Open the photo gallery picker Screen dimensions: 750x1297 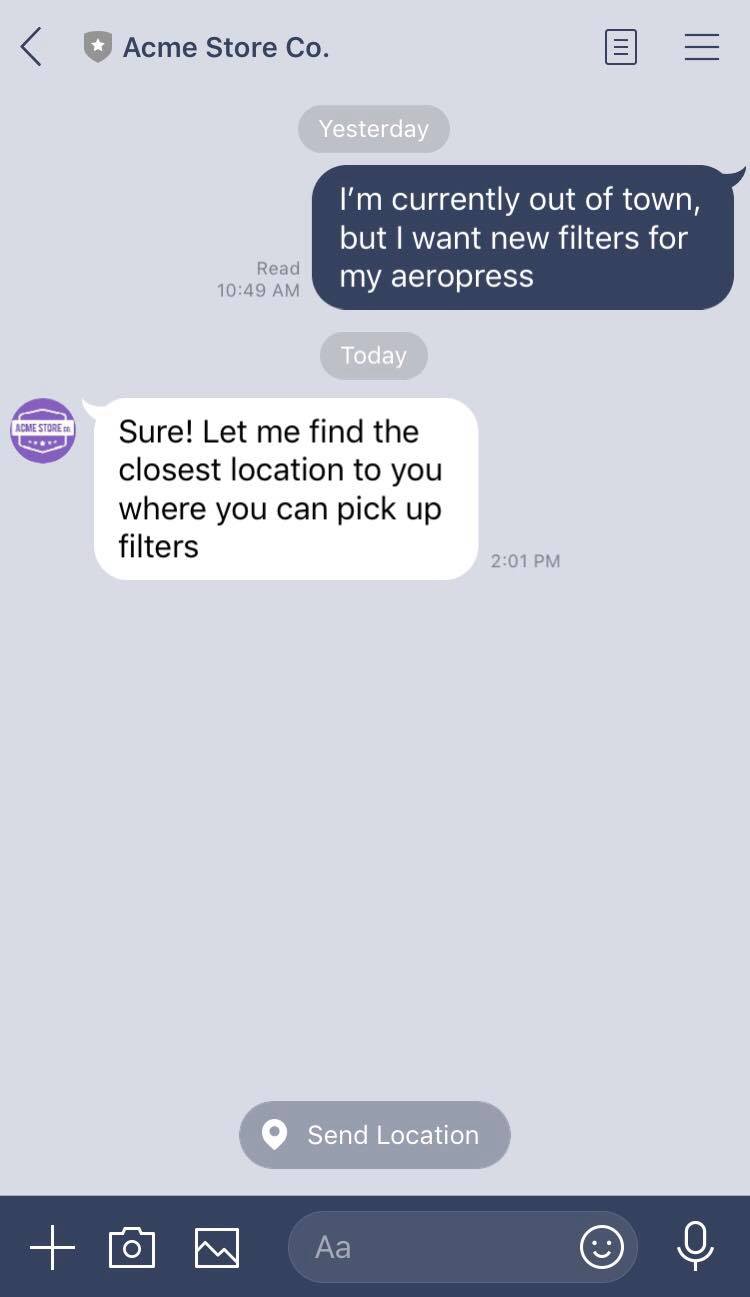pos(217,1247)
